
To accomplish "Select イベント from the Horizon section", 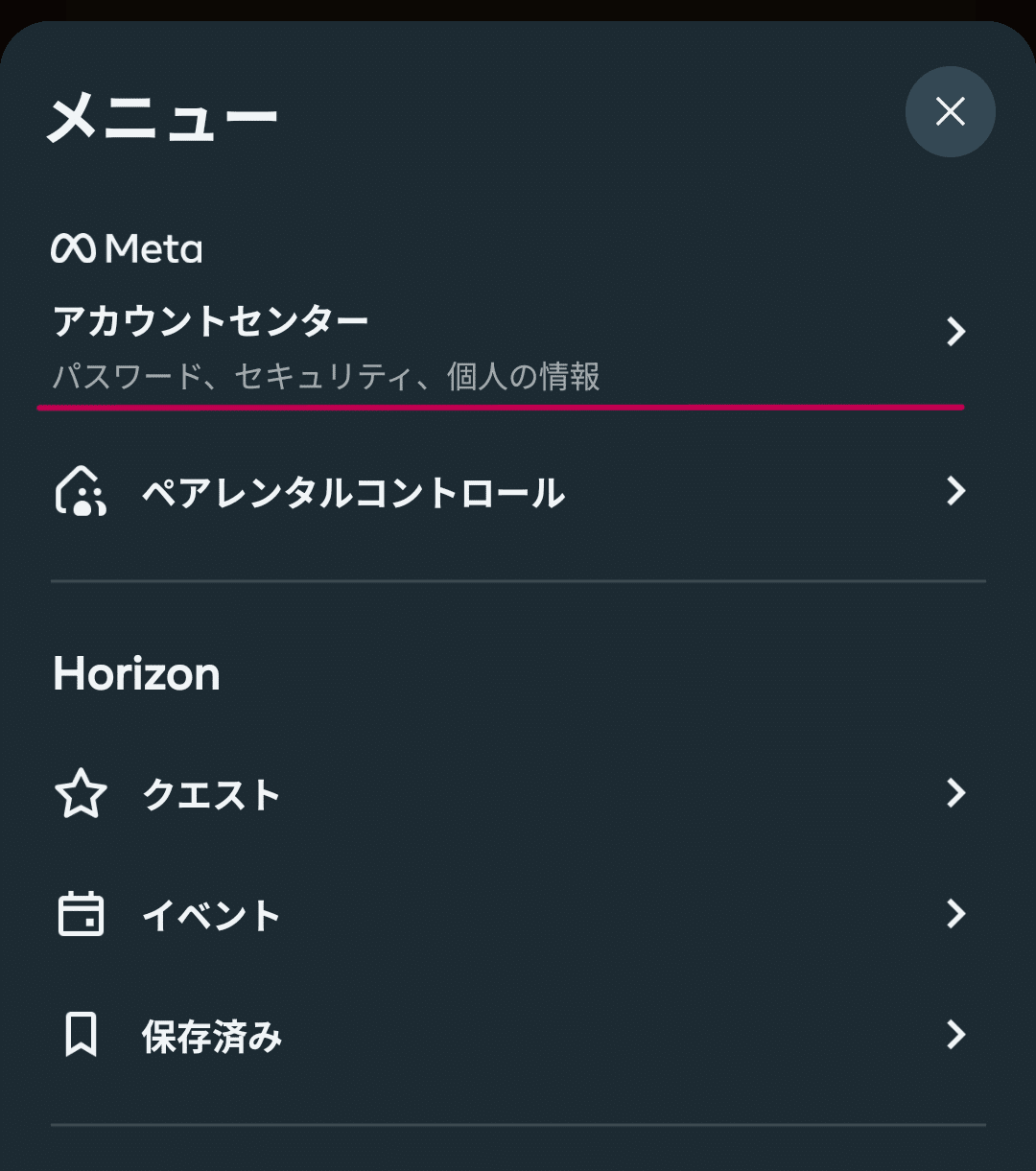I will pos(210,915).
